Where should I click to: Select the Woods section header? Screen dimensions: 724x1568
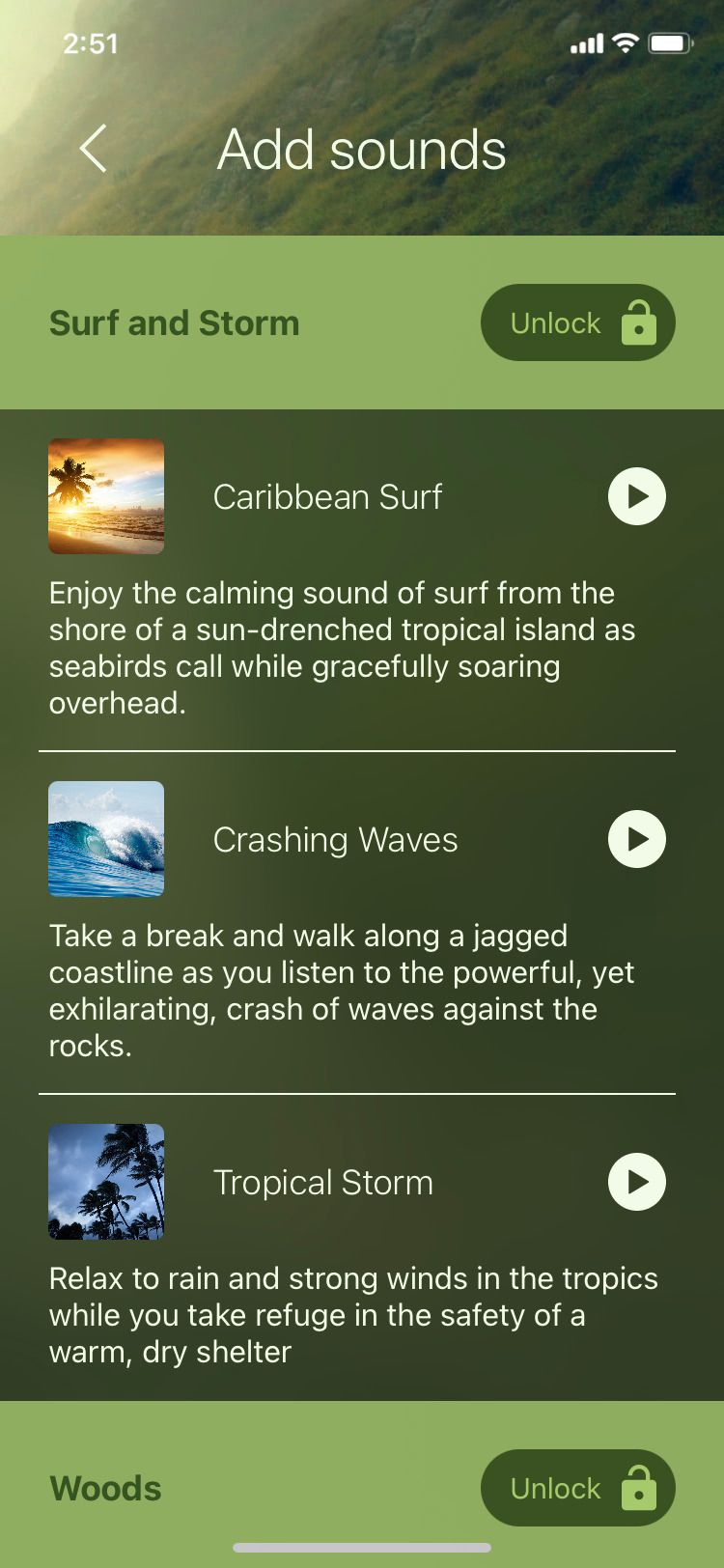click(x=105, y=1488)
